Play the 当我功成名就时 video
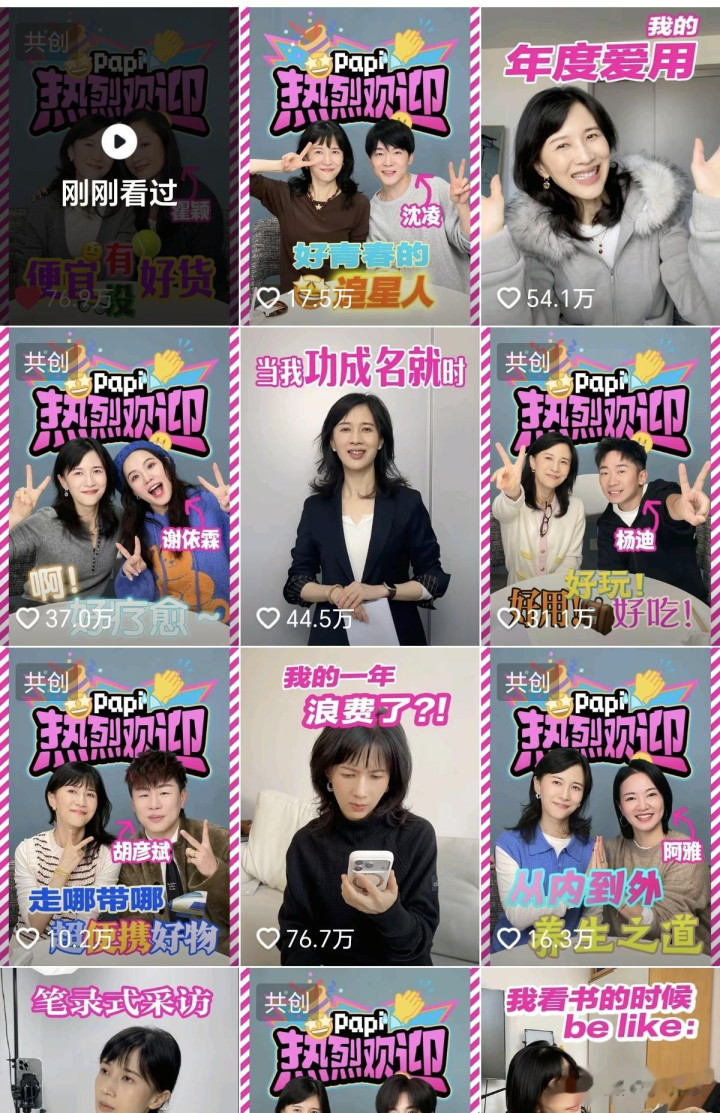 pos(360,485)
